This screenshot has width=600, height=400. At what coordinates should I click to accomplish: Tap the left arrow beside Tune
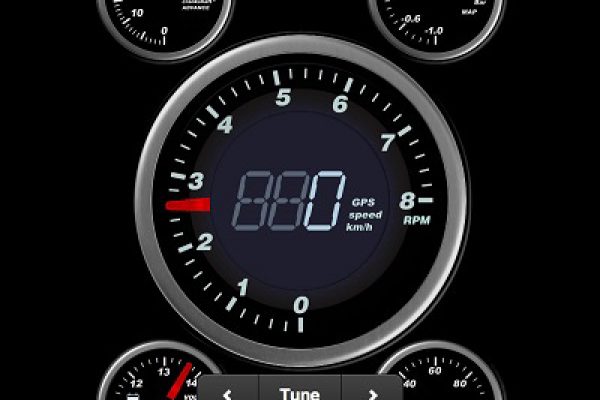228,391
